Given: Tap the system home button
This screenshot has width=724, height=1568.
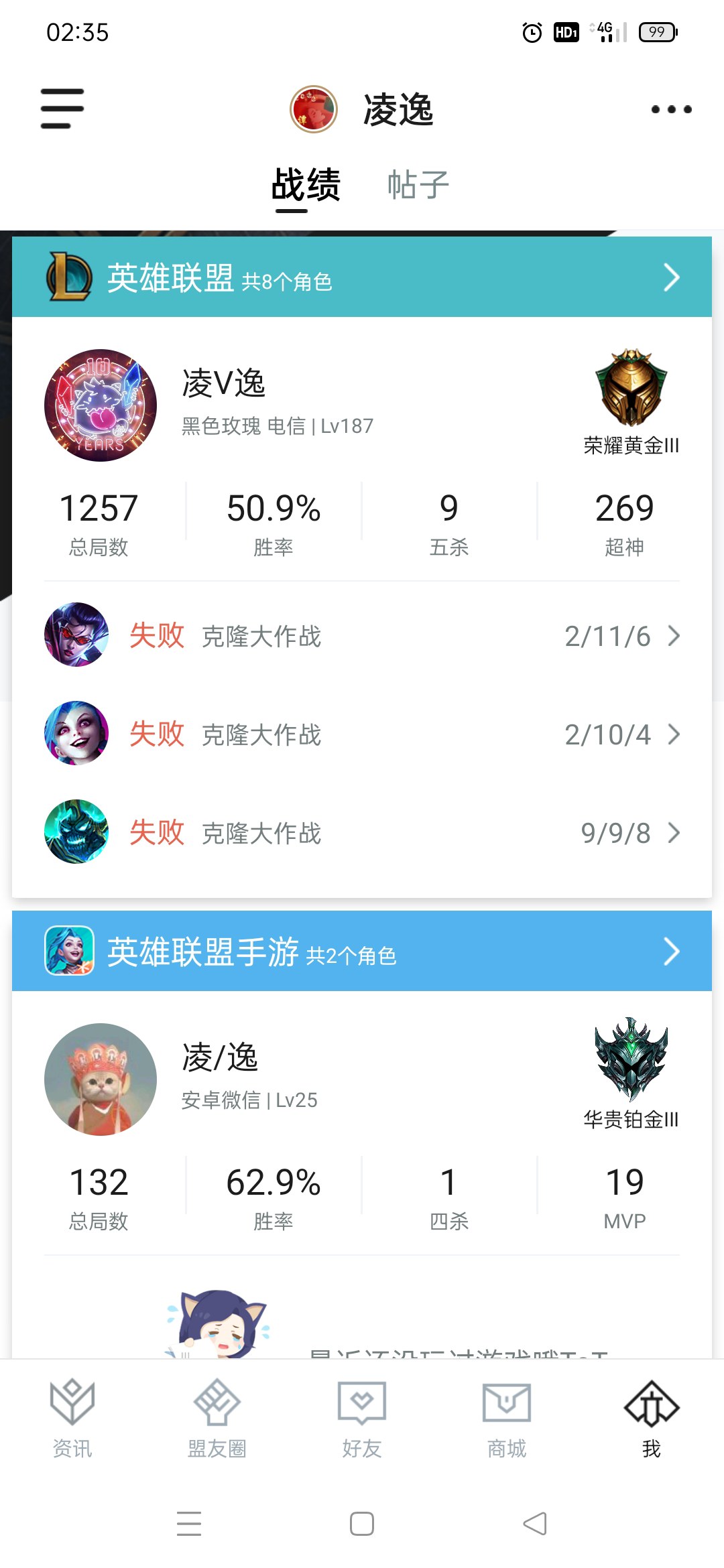Looking at the screenshot, I should click(362, 1524).
